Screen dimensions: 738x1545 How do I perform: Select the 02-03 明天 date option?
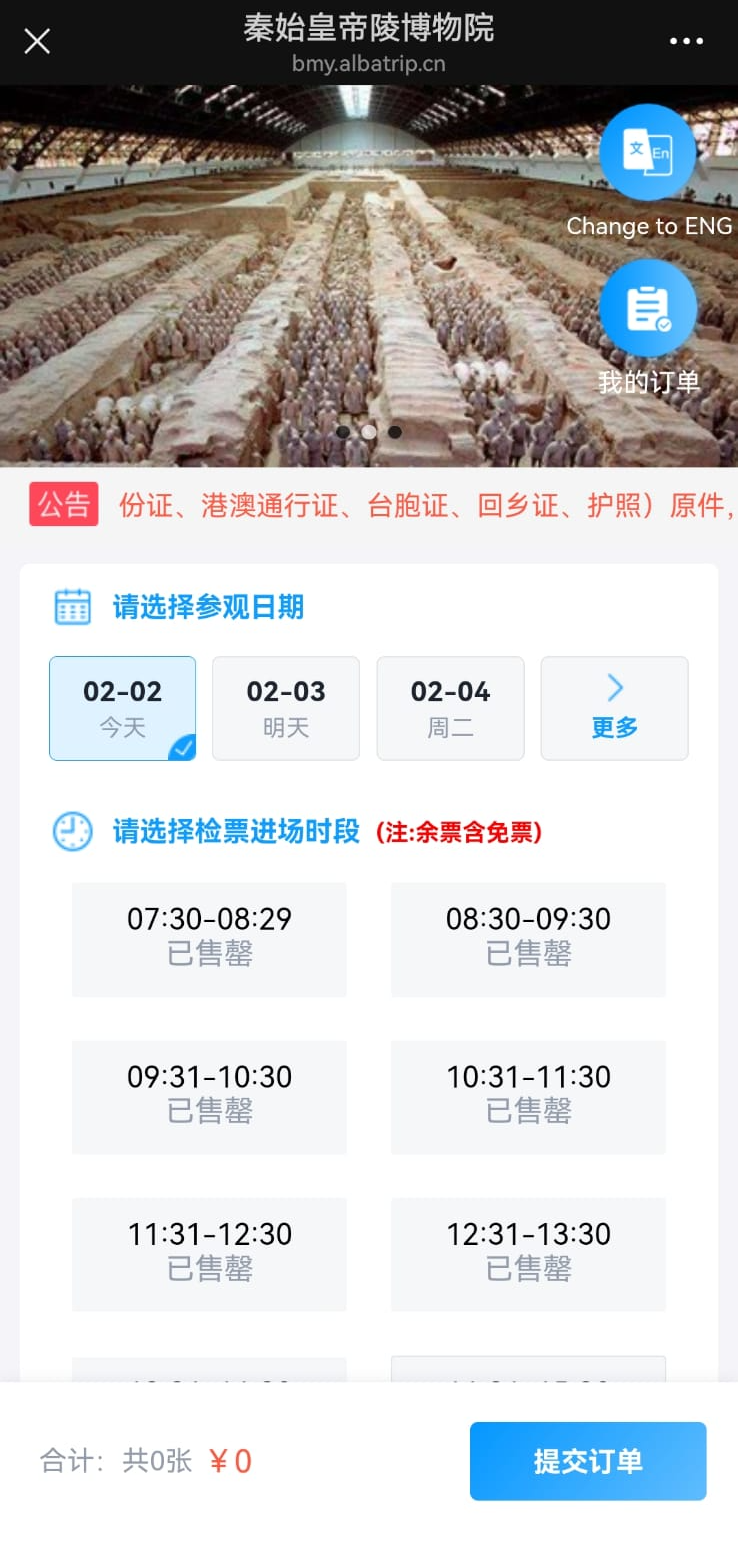(x=286, y=707)
